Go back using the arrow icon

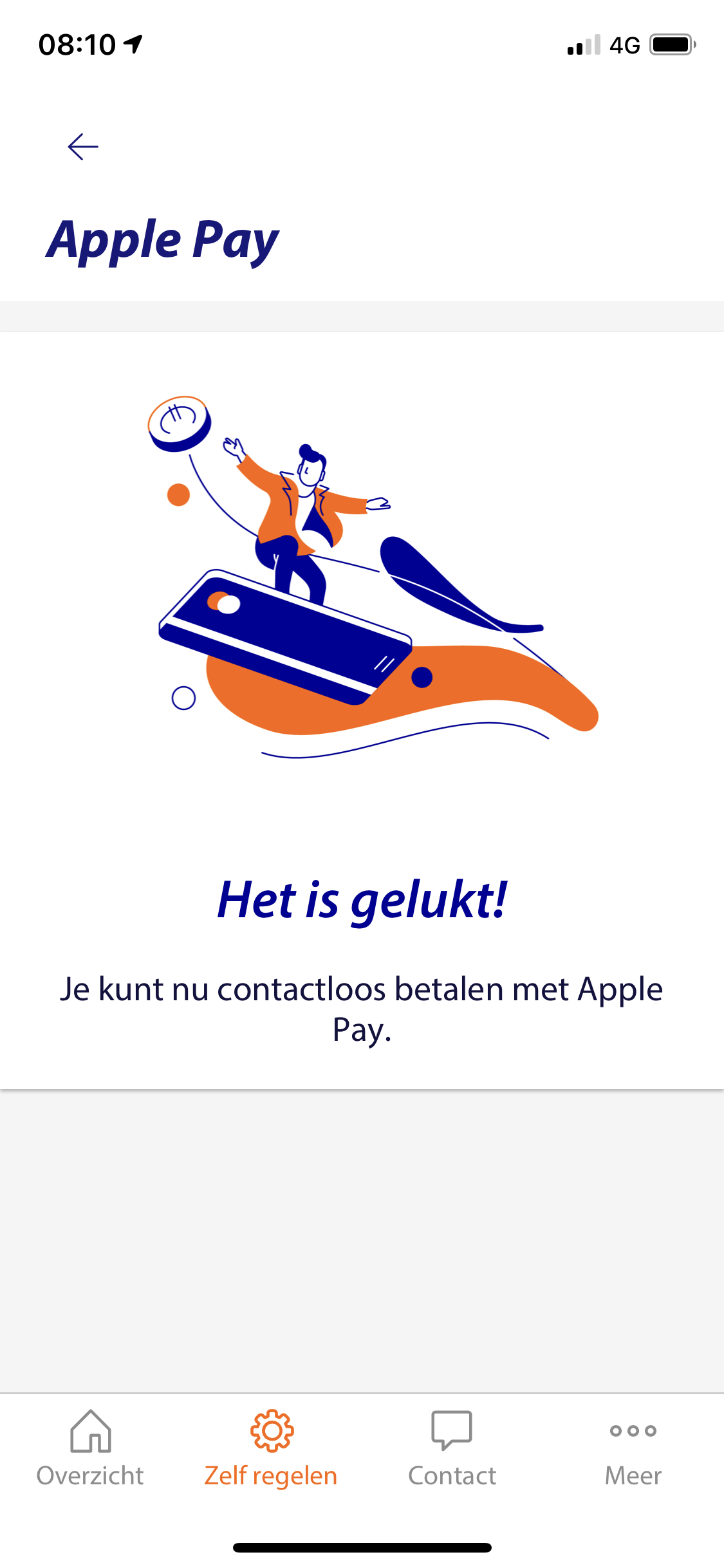(83, 147)
